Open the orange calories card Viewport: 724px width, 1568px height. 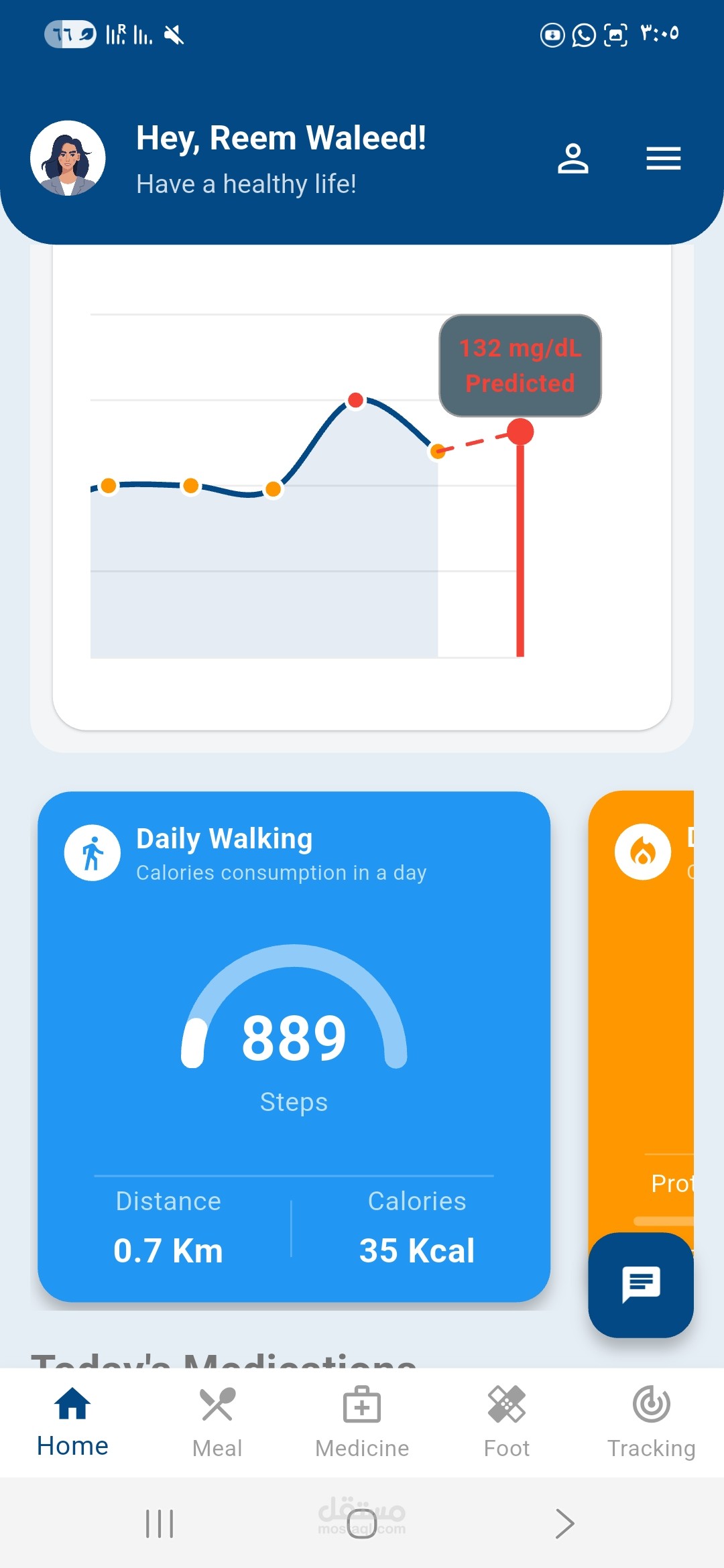(642, 1012)
